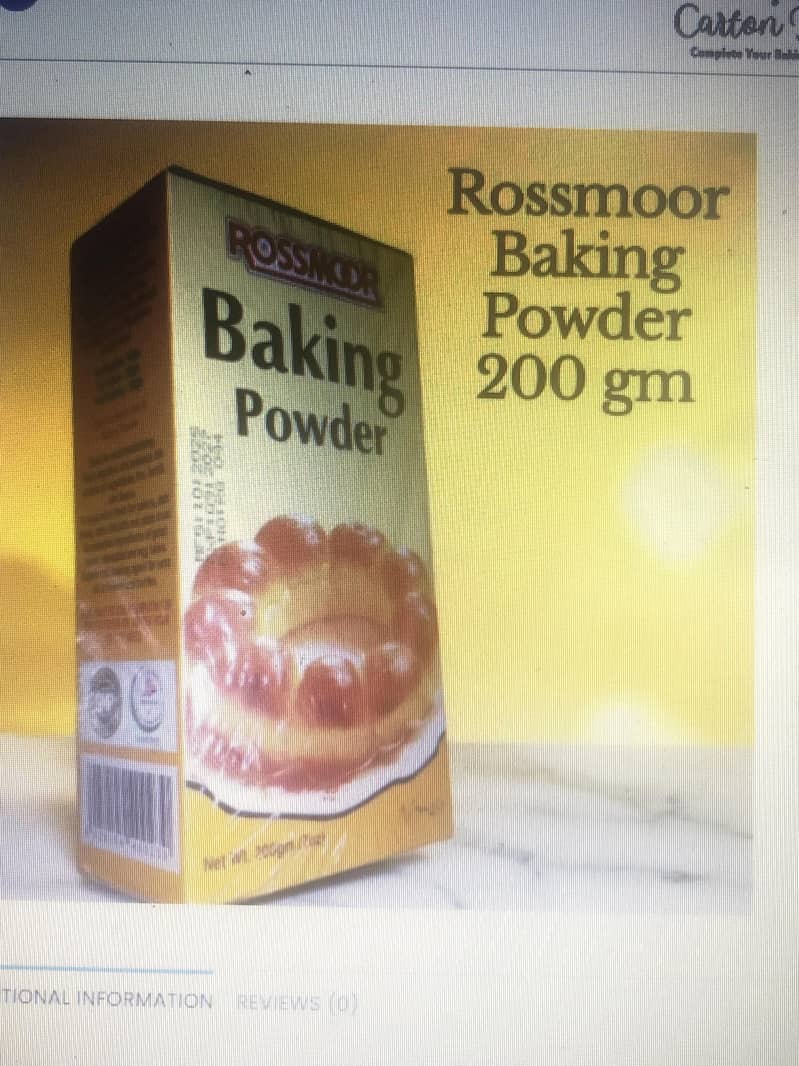799x1066 pixels.
Task: Open the Reviews (0) tab
Action: coord(296,1002)
